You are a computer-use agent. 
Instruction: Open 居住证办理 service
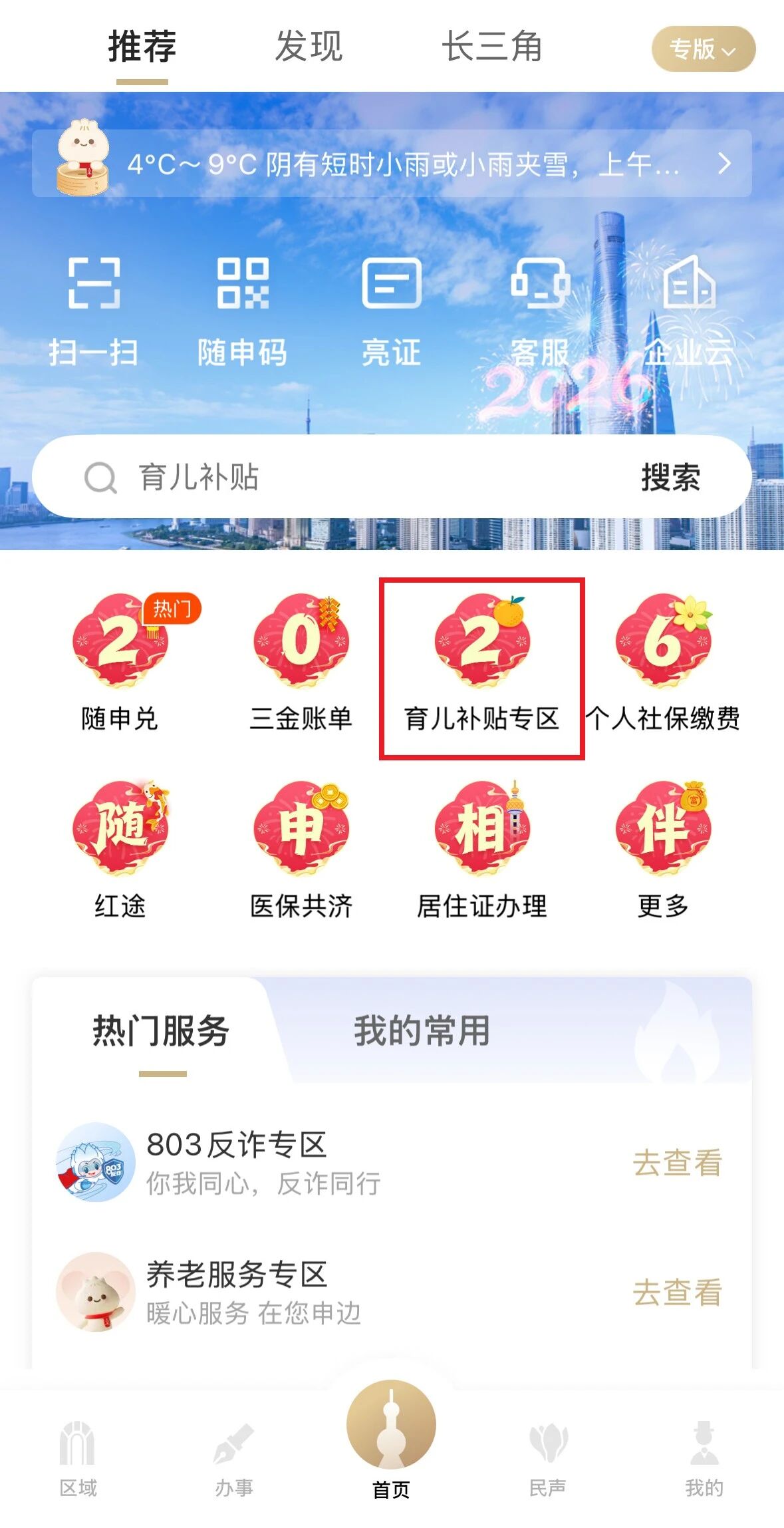pyautogui.click(x=482, y=849)
